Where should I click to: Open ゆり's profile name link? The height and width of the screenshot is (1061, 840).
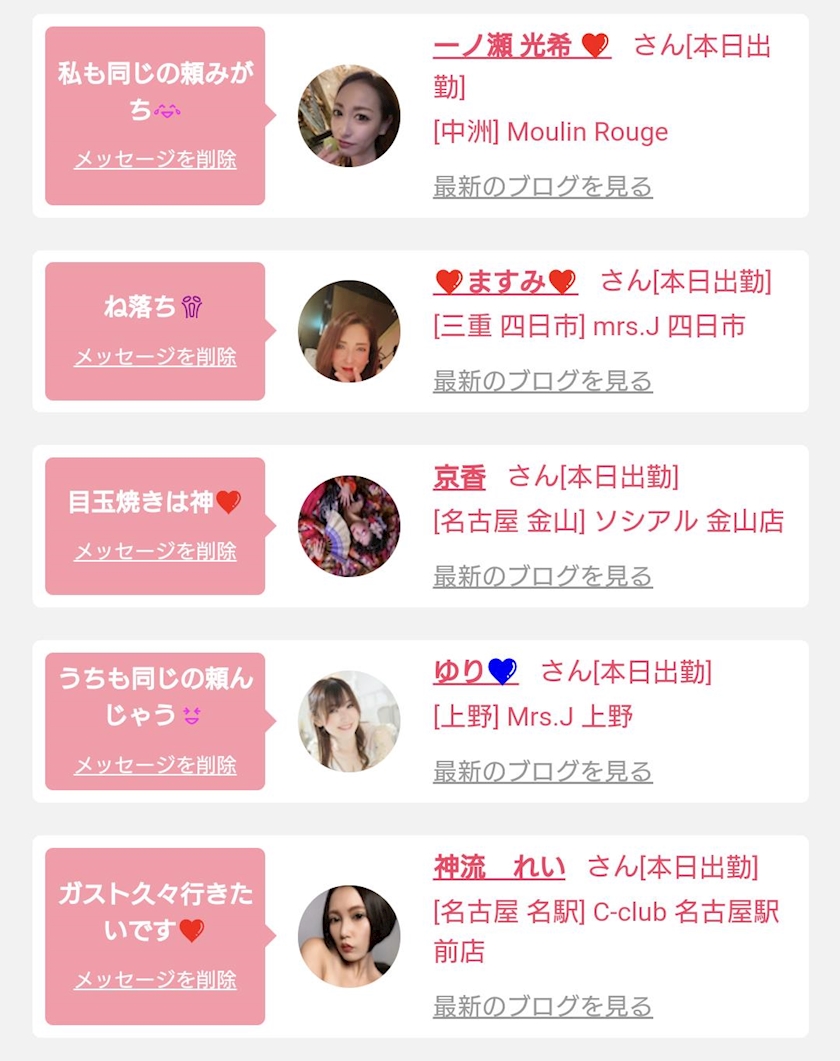[x=476, y=672]
